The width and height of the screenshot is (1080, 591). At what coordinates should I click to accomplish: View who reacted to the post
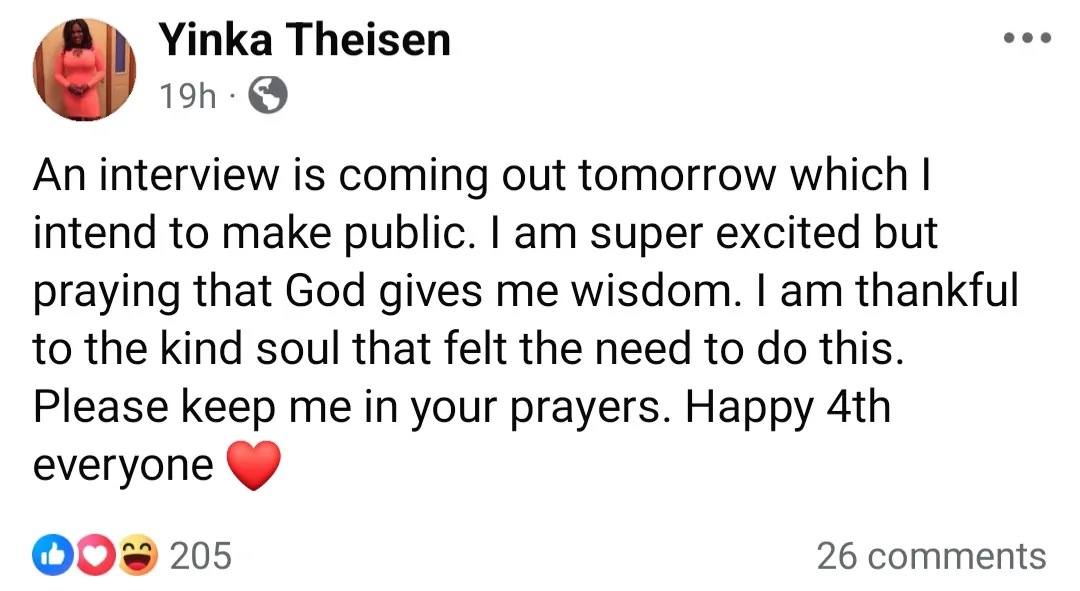[x=131, y=555]
